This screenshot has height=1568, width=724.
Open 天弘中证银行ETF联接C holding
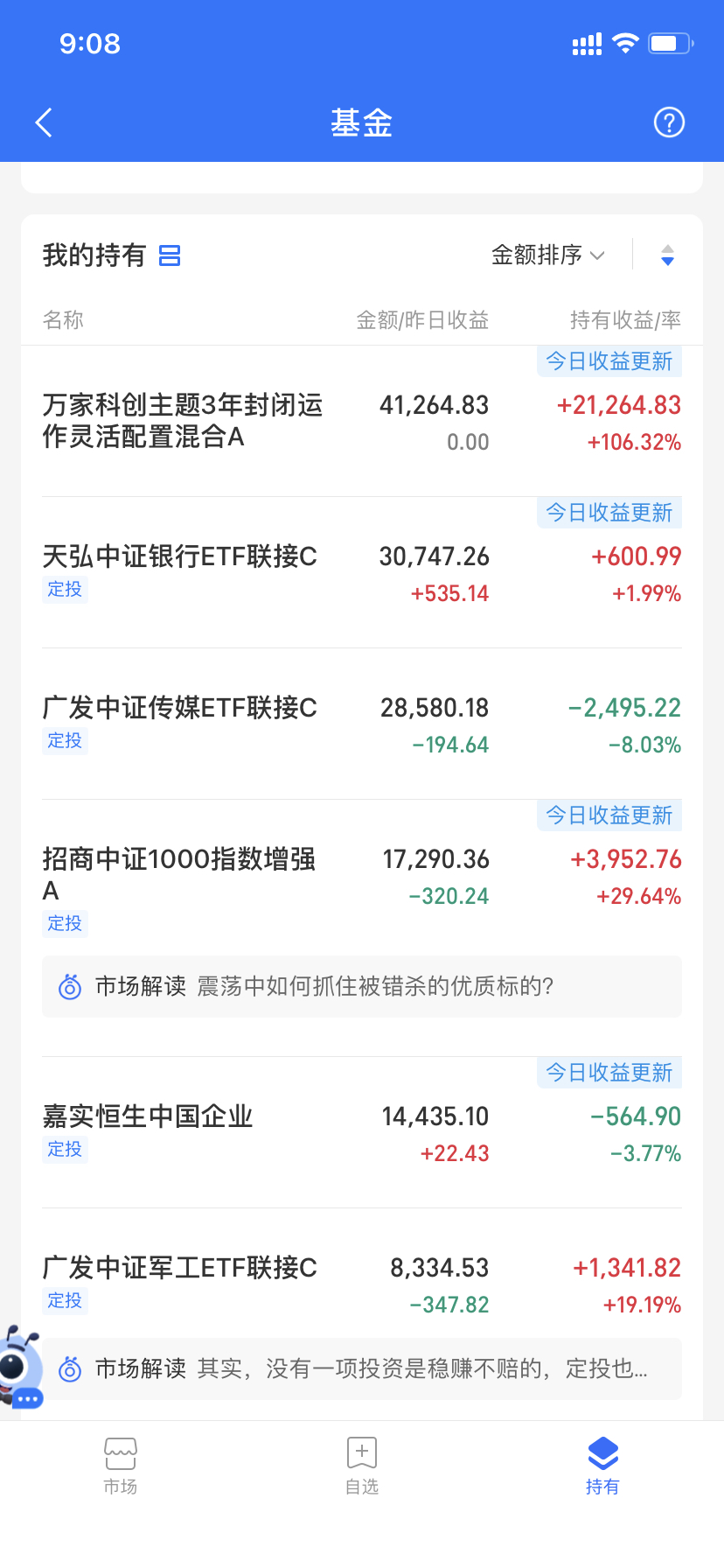coord(180,556)
